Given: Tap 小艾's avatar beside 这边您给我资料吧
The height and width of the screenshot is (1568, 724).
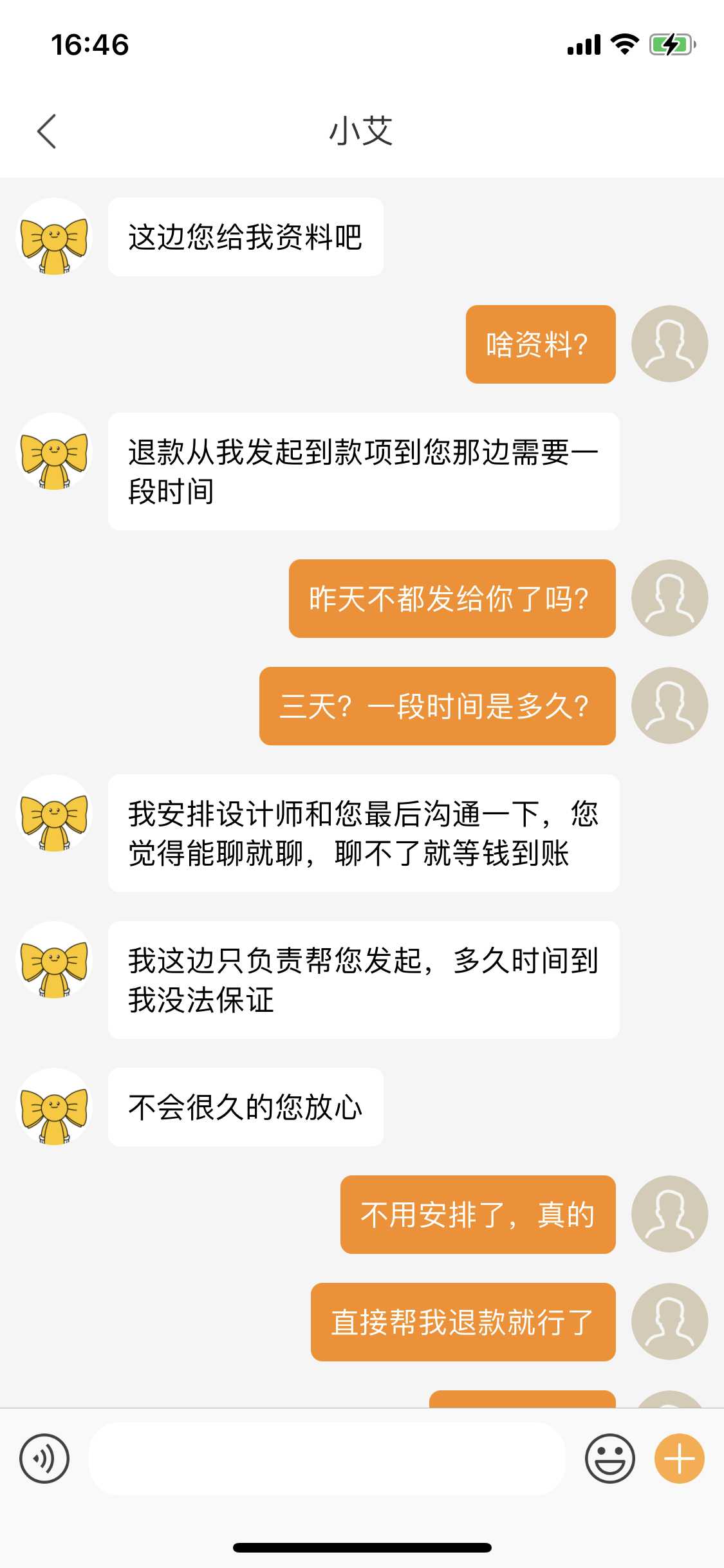Looking at the screenshot, I should [x=55, y=237].
